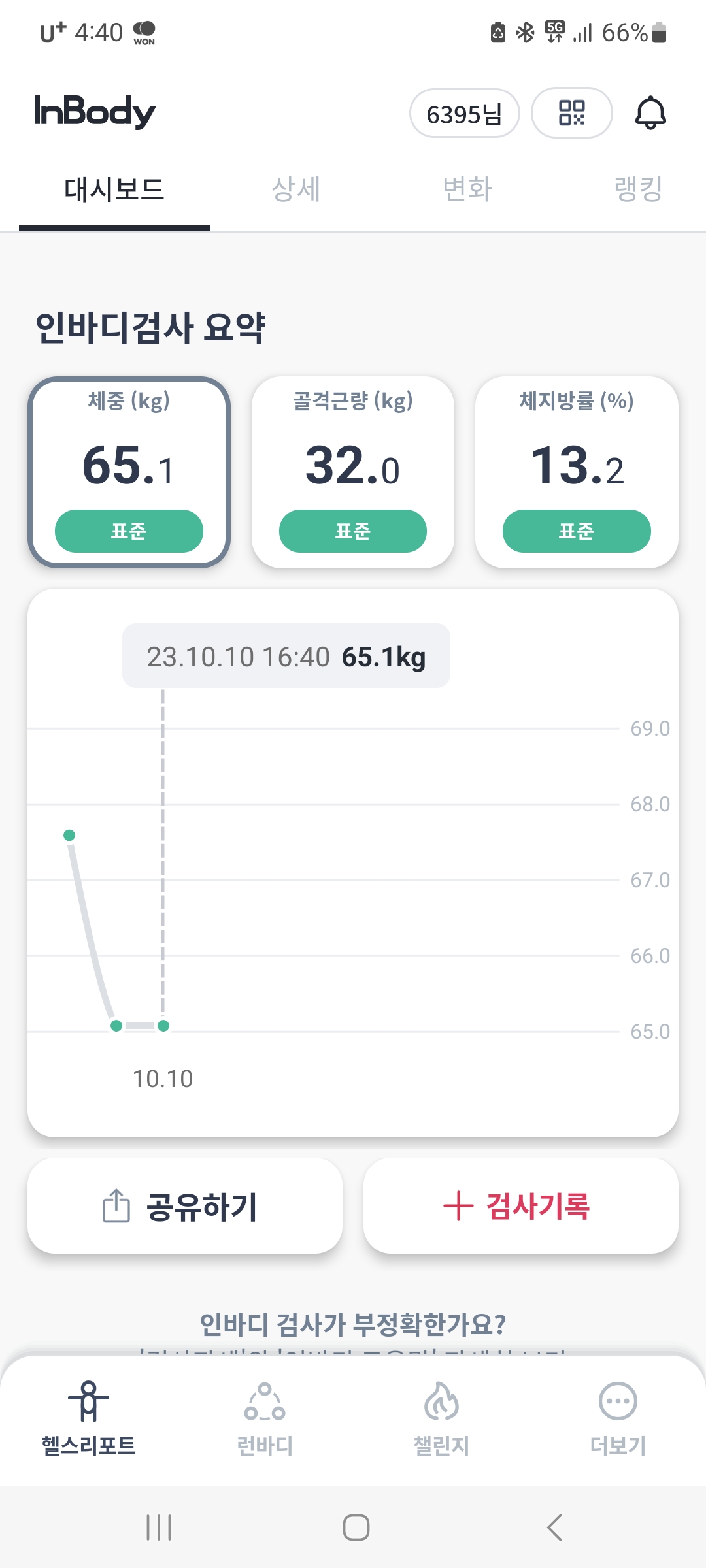Go to the 런바디 tab
The height and width of the screenshot is (1568, 706).
tap(265, 1419)
